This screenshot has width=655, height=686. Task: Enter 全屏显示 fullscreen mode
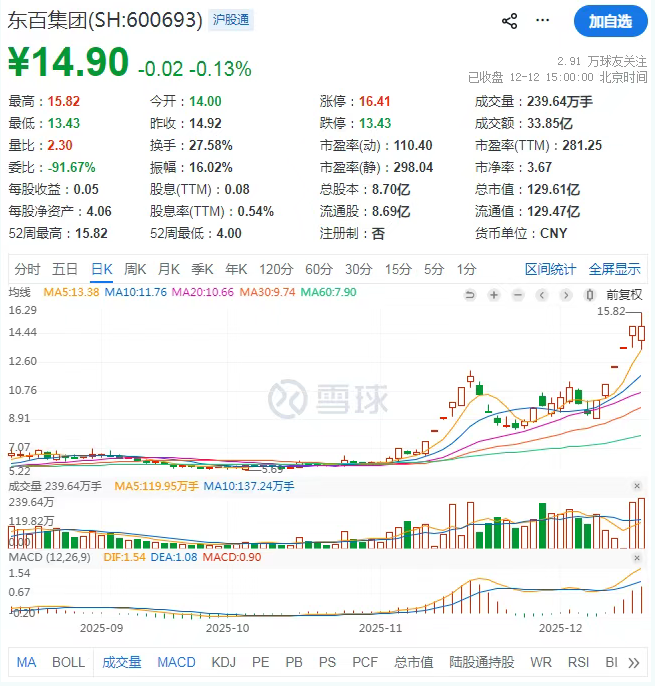[x=614, y=269]
